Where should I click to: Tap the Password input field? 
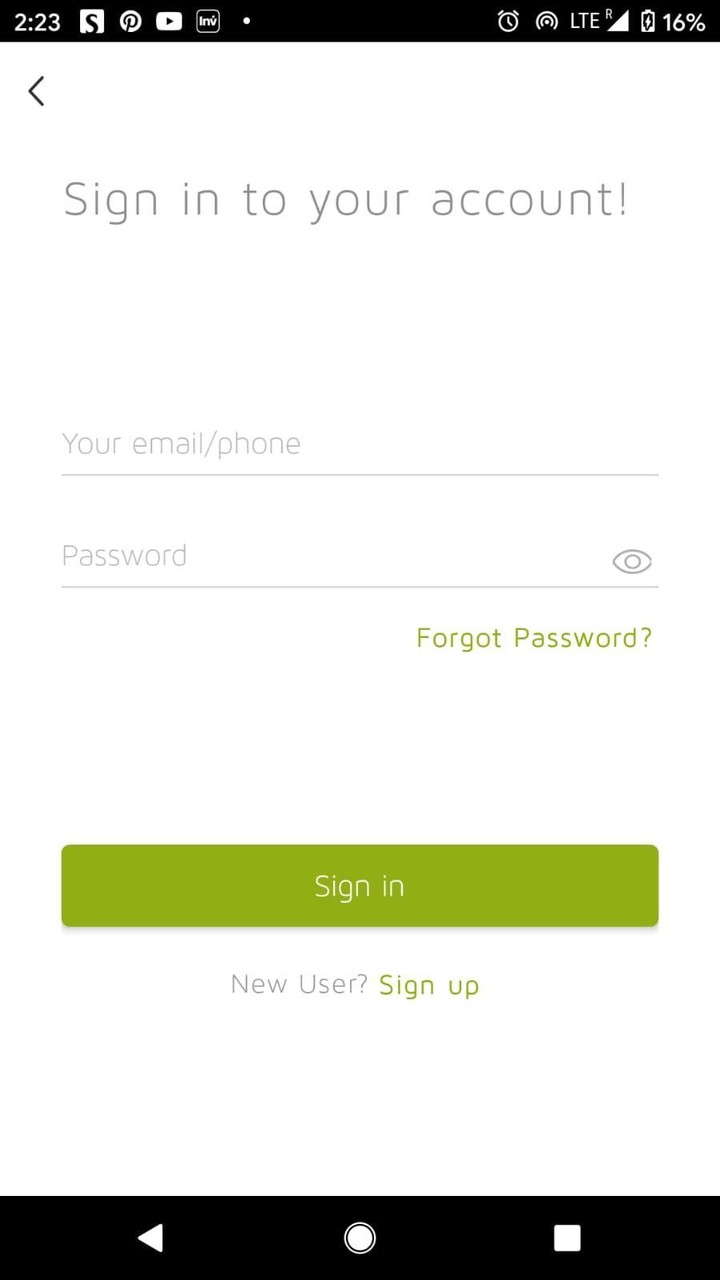(x=330, y=556)
